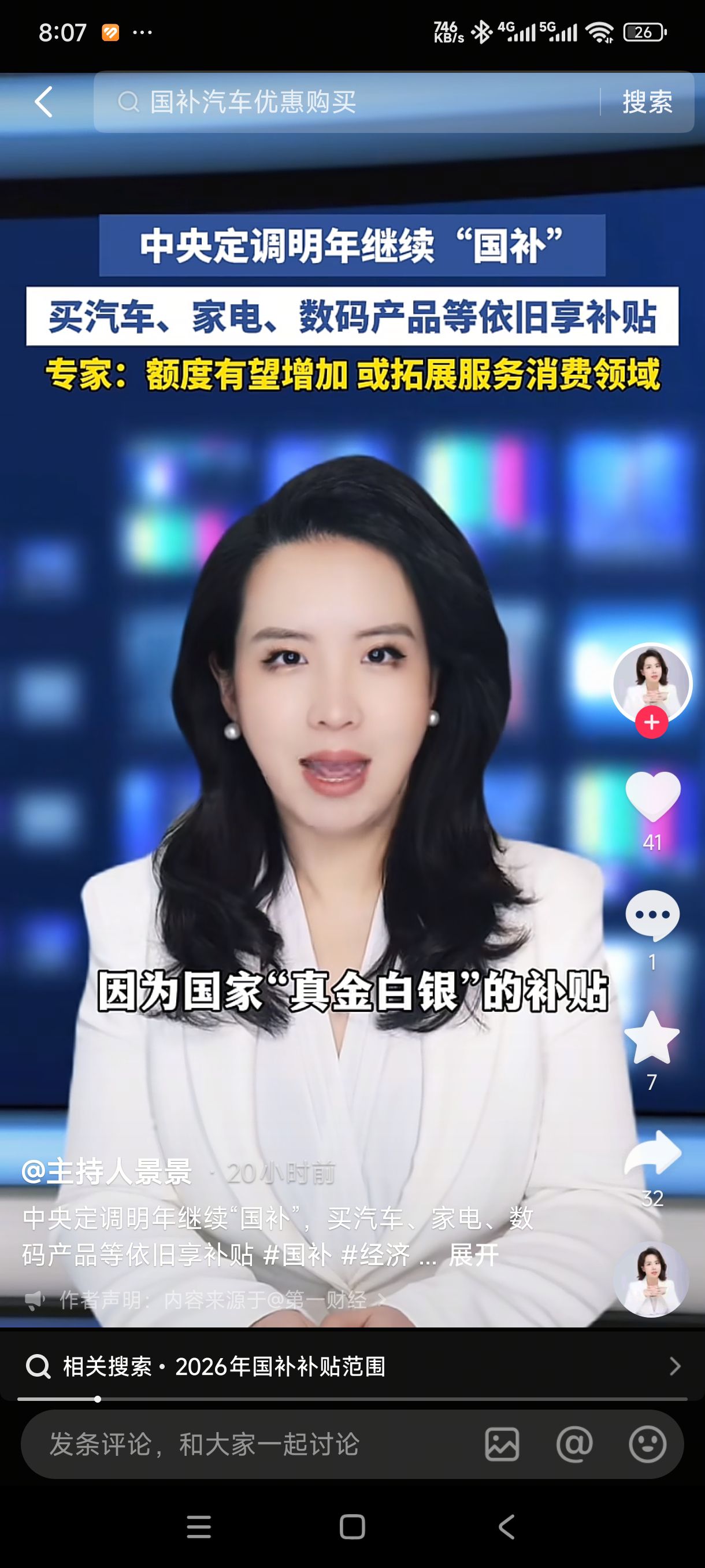The image size is (705, 1568).
Task: Go back using the top-left arrow
Action: (x=44, y=102)
